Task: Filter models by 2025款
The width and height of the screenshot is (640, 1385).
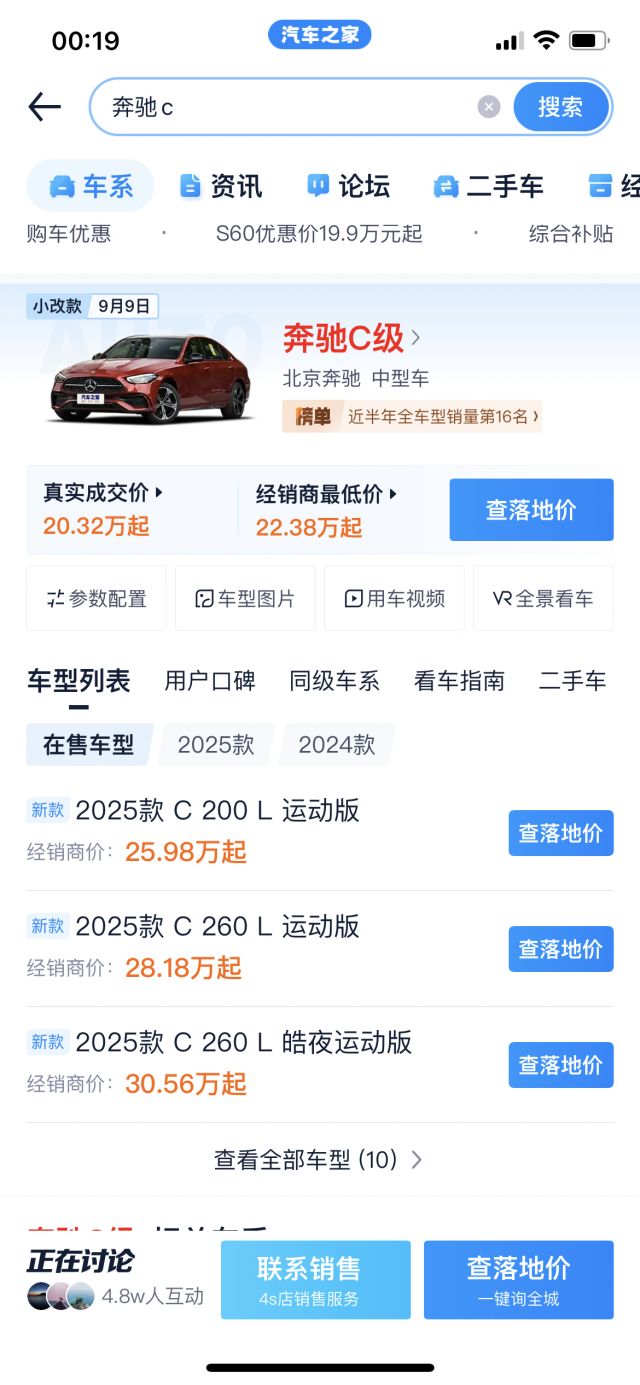Action: 216,745
